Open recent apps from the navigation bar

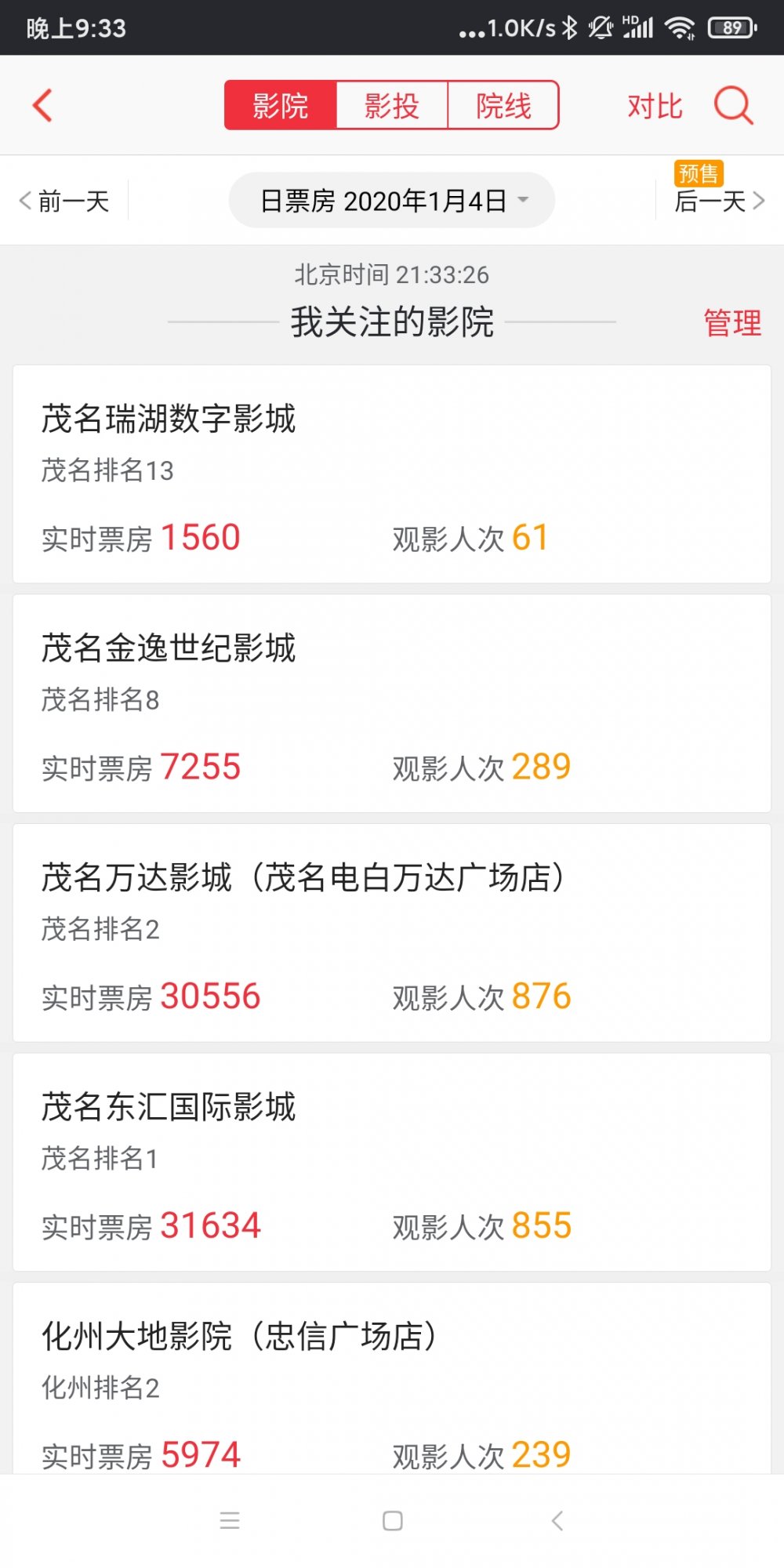230,1521
